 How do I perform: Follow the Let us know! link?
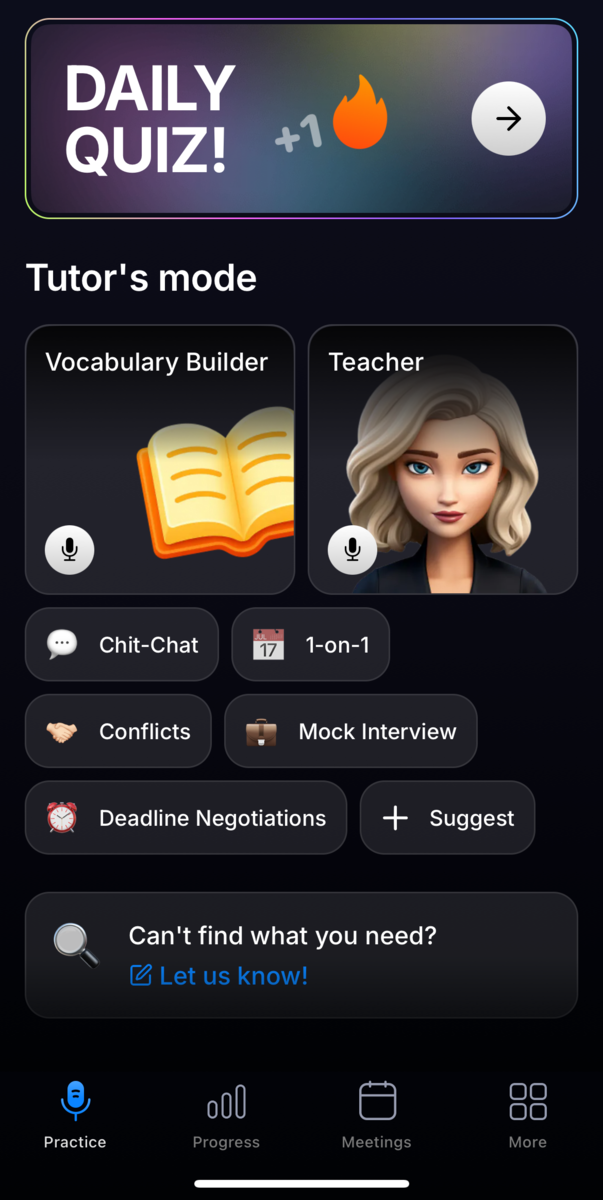tap(220, 976)
